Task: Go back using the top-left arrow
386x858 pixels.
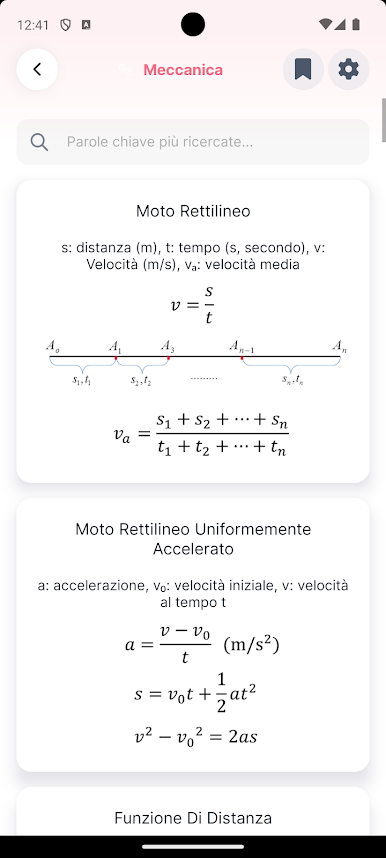Action: [37, 69]
